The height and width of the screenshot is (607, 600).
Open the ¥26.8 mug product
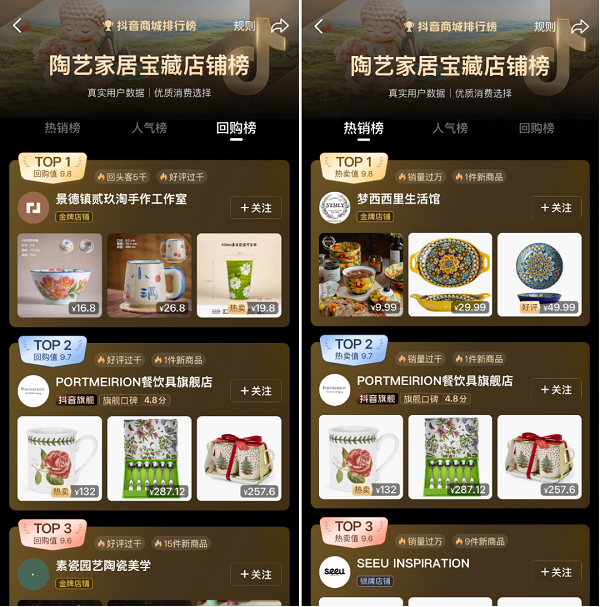point(149,274)
